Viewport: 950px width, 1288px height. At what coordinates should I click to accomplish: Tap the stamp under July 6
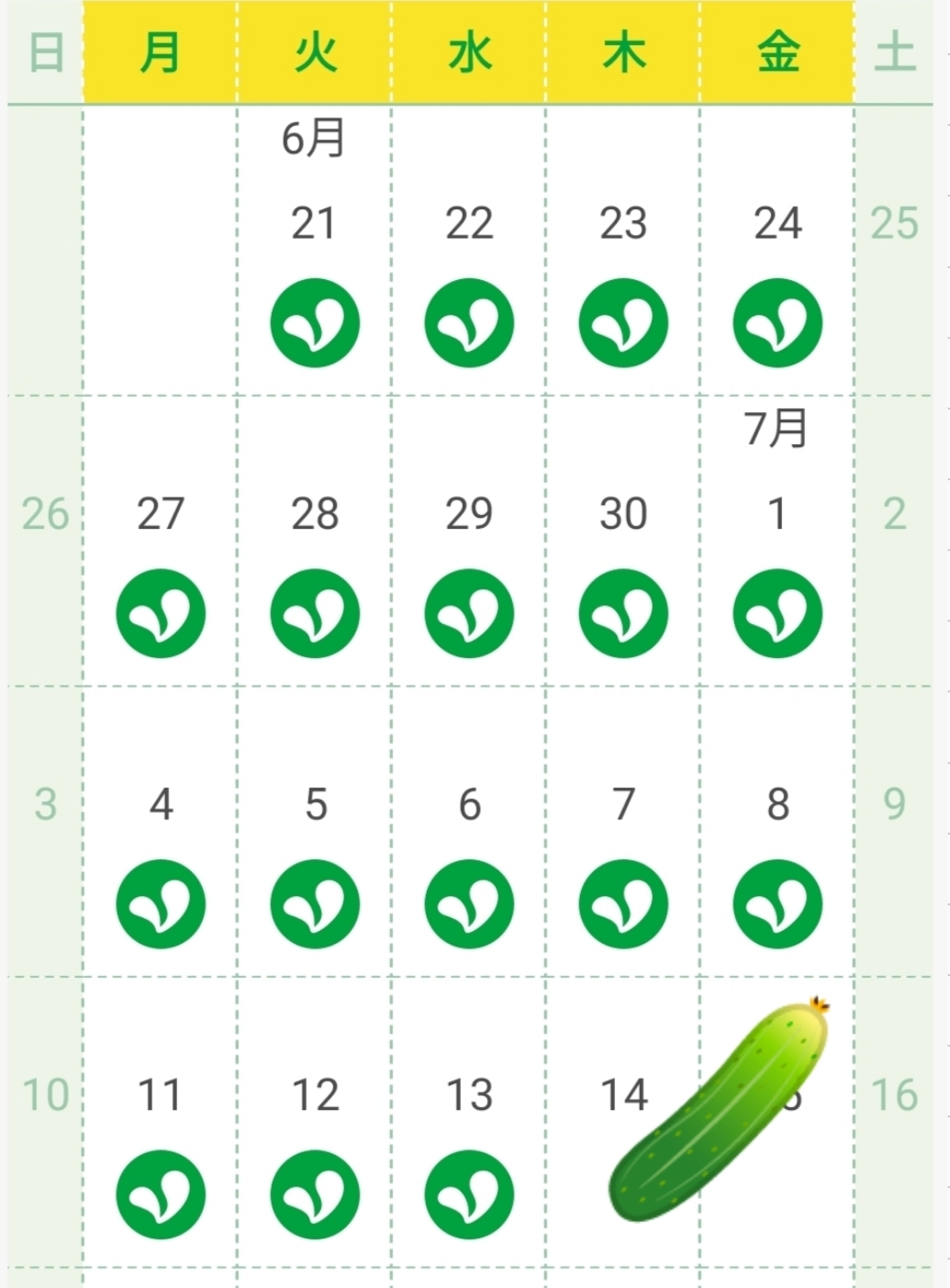point(469,904)
